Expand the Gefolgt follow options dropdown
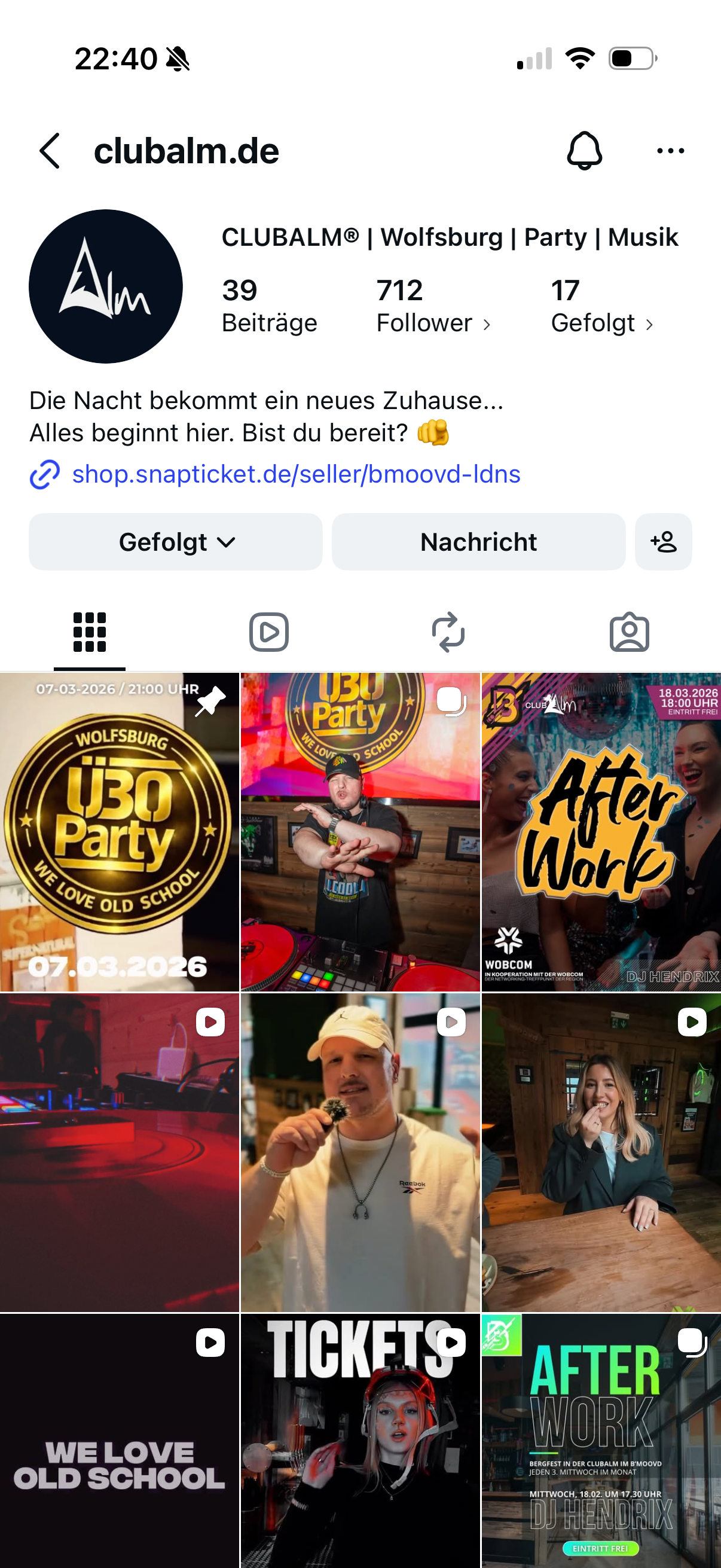 tap(176, 542)
